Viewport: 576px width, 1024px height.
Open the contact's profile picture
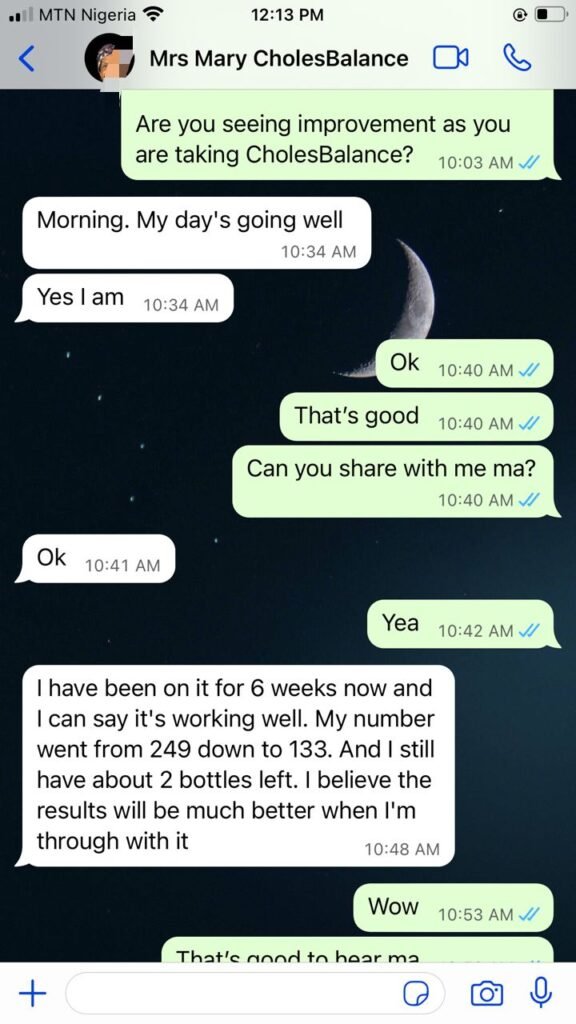point(109,58)
